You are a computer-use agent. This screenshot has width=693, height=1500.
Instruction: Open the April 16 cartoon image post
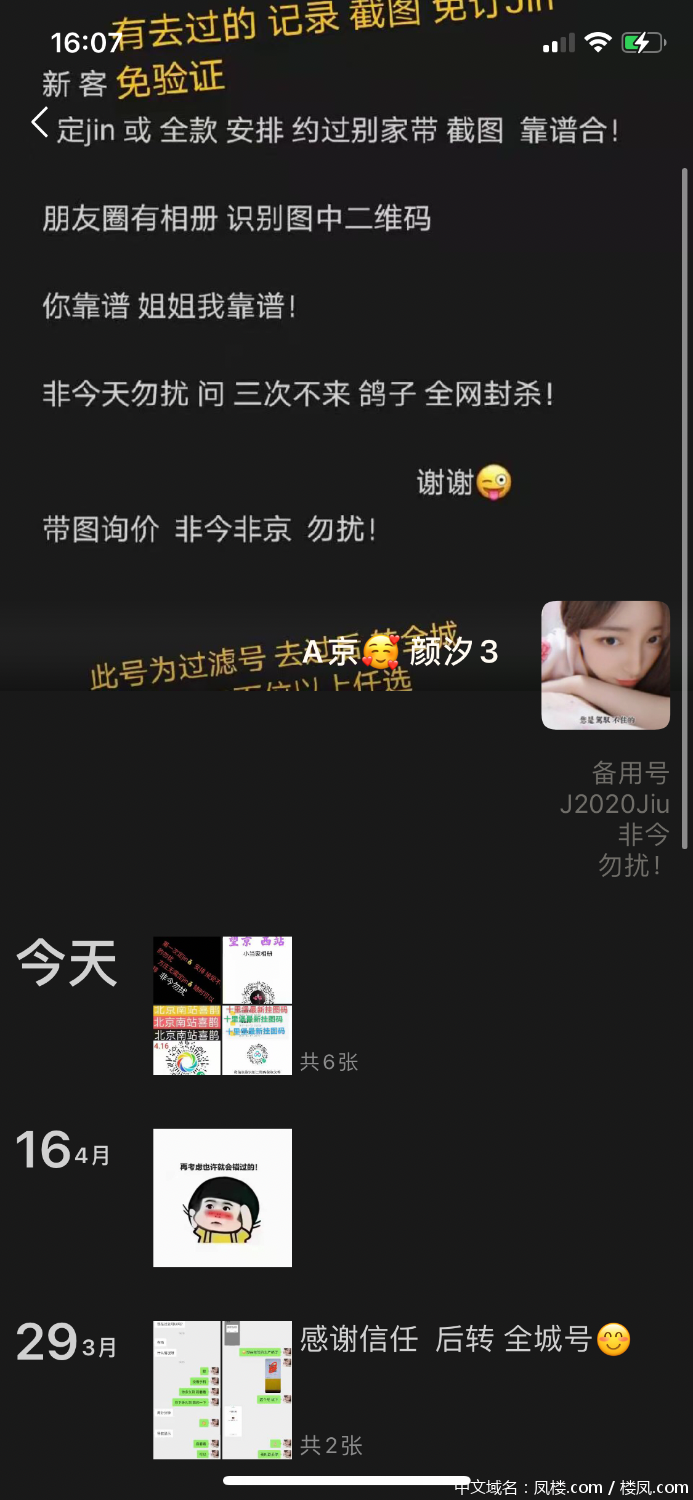222,1198
